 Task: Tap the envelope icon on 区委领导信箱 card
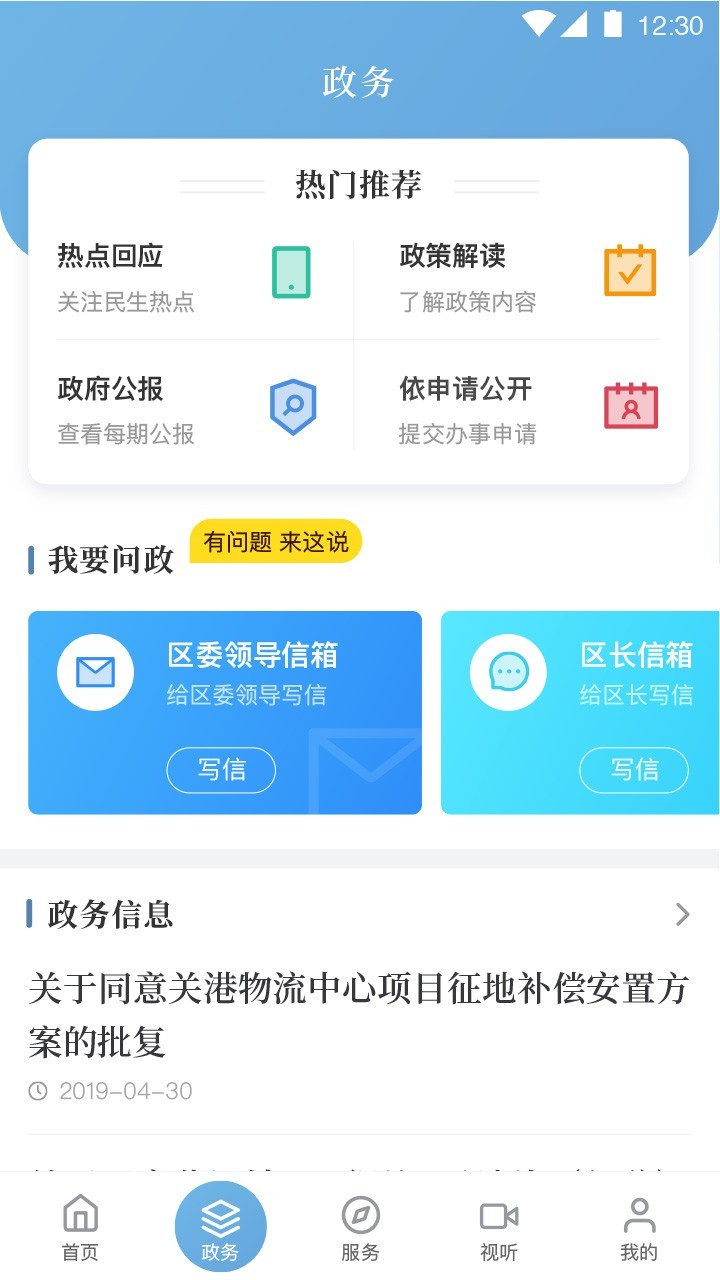pos(95,671)
